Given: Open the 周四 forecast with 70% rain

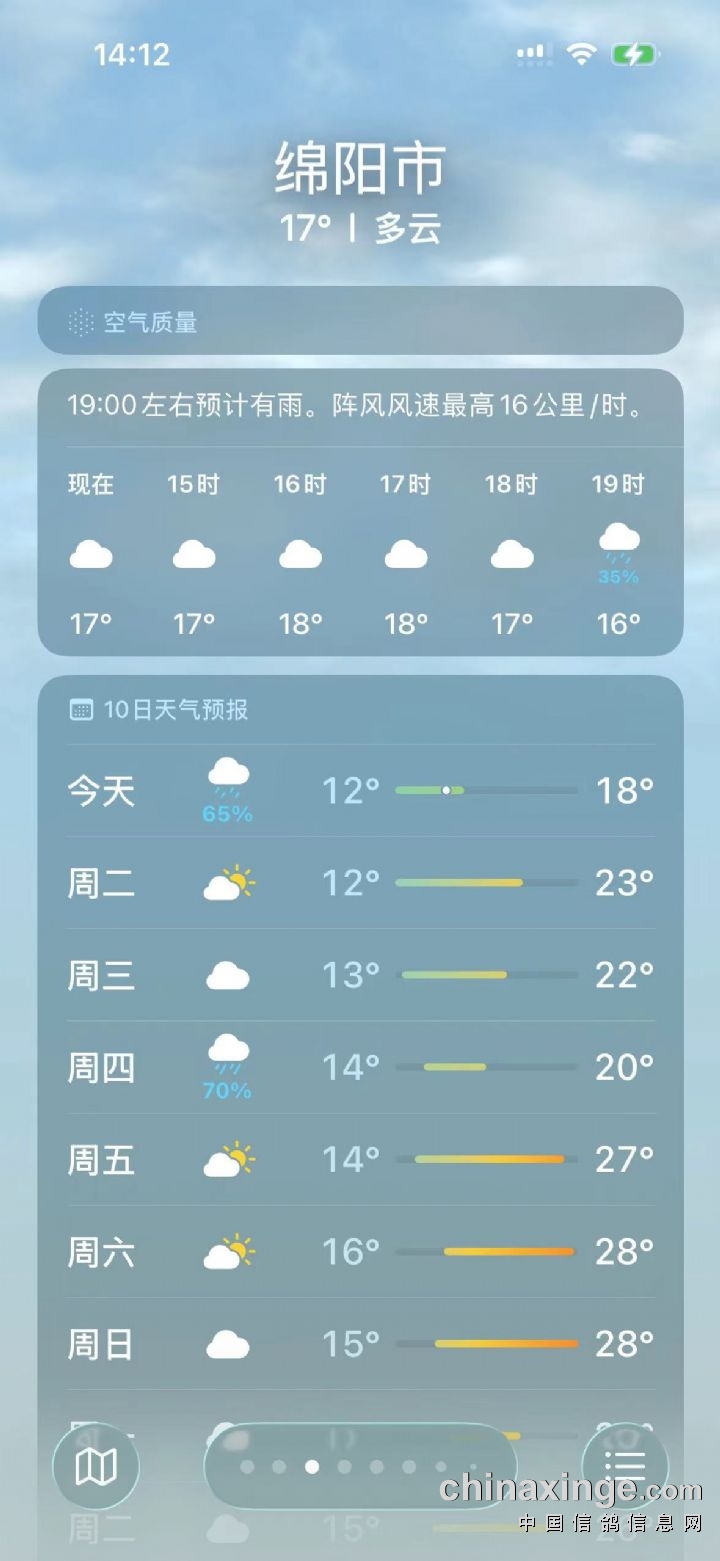Looking at the screenshot, I should tap(360, 1067).
